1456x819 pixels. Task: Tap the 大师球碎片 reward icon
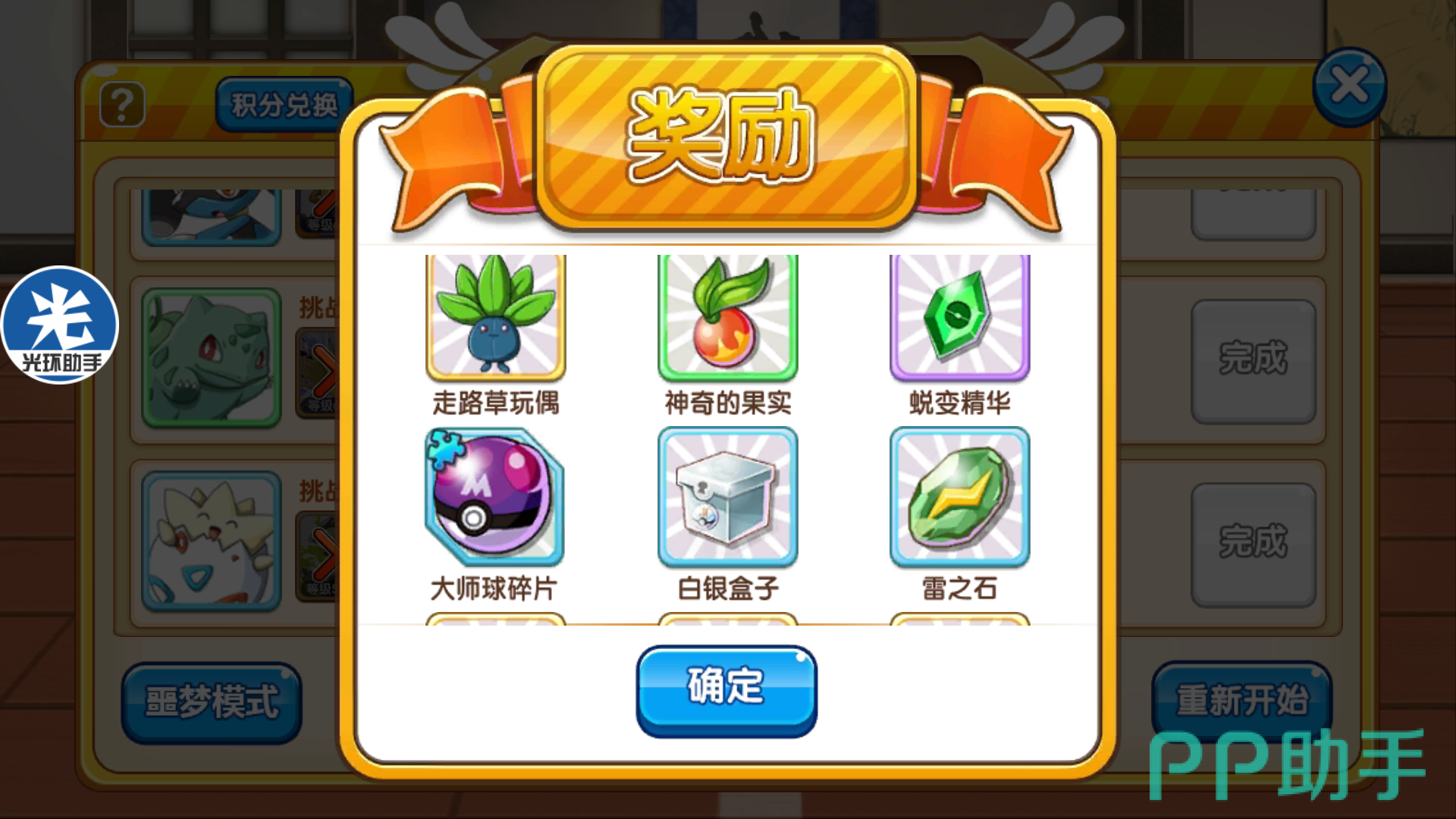pos(495,497)
